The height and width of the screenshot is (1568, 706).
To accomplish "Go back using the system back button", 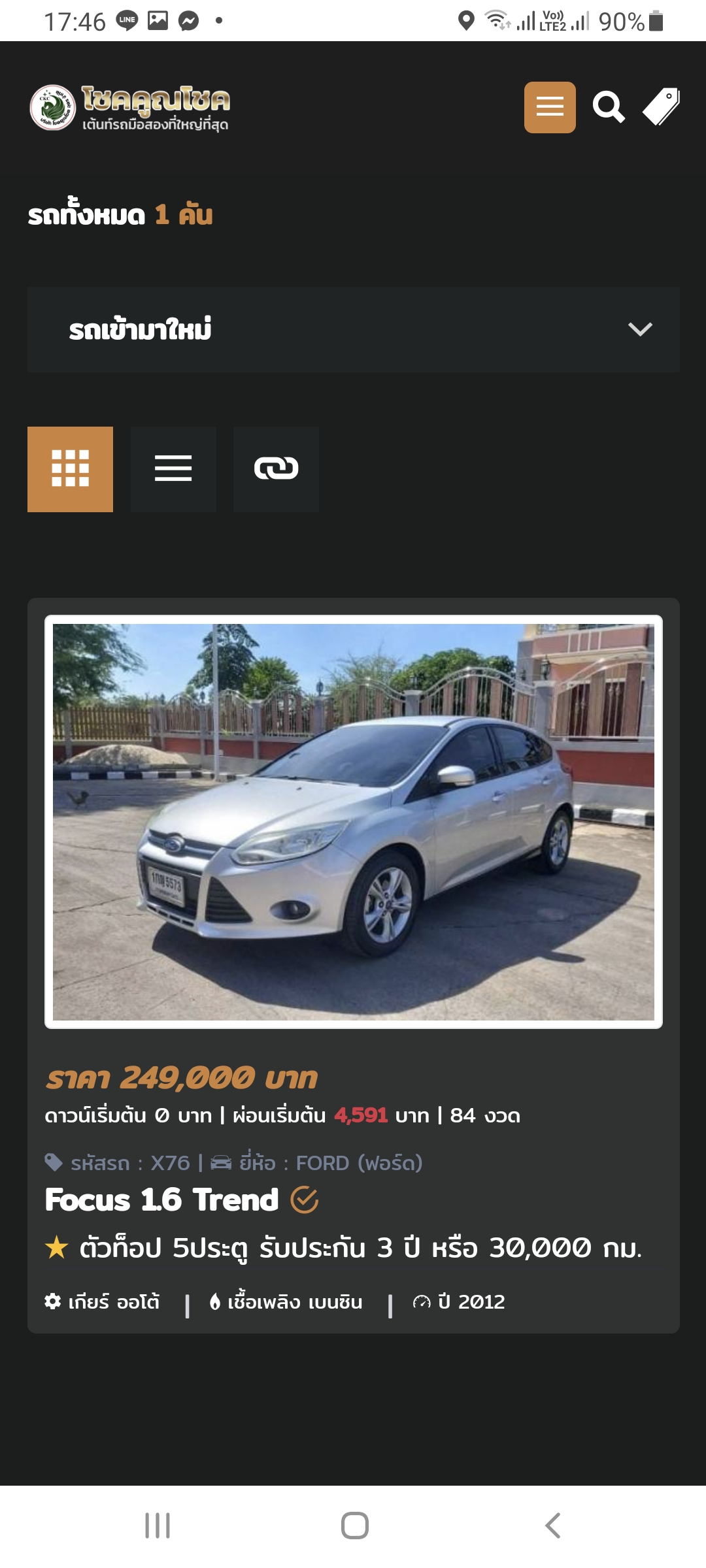I will pos(552,1526).
